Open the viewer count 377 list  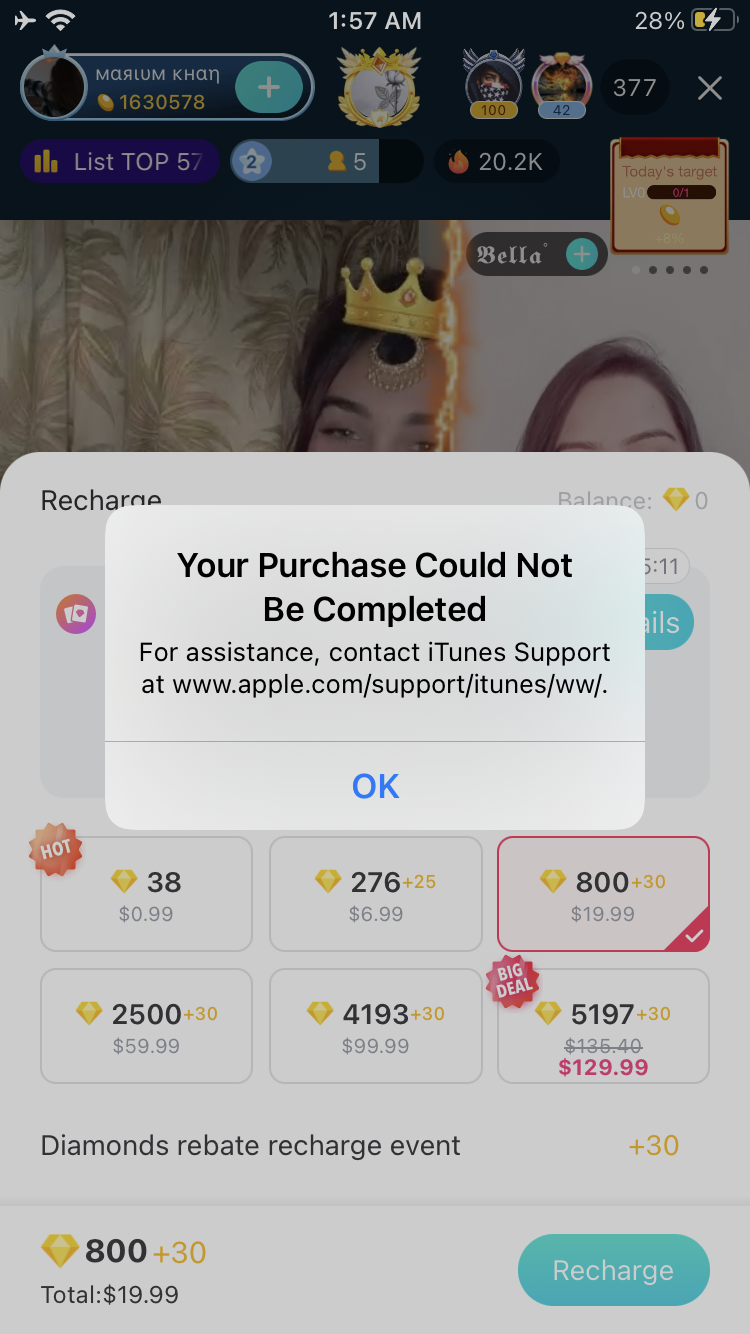pos(634,88)
